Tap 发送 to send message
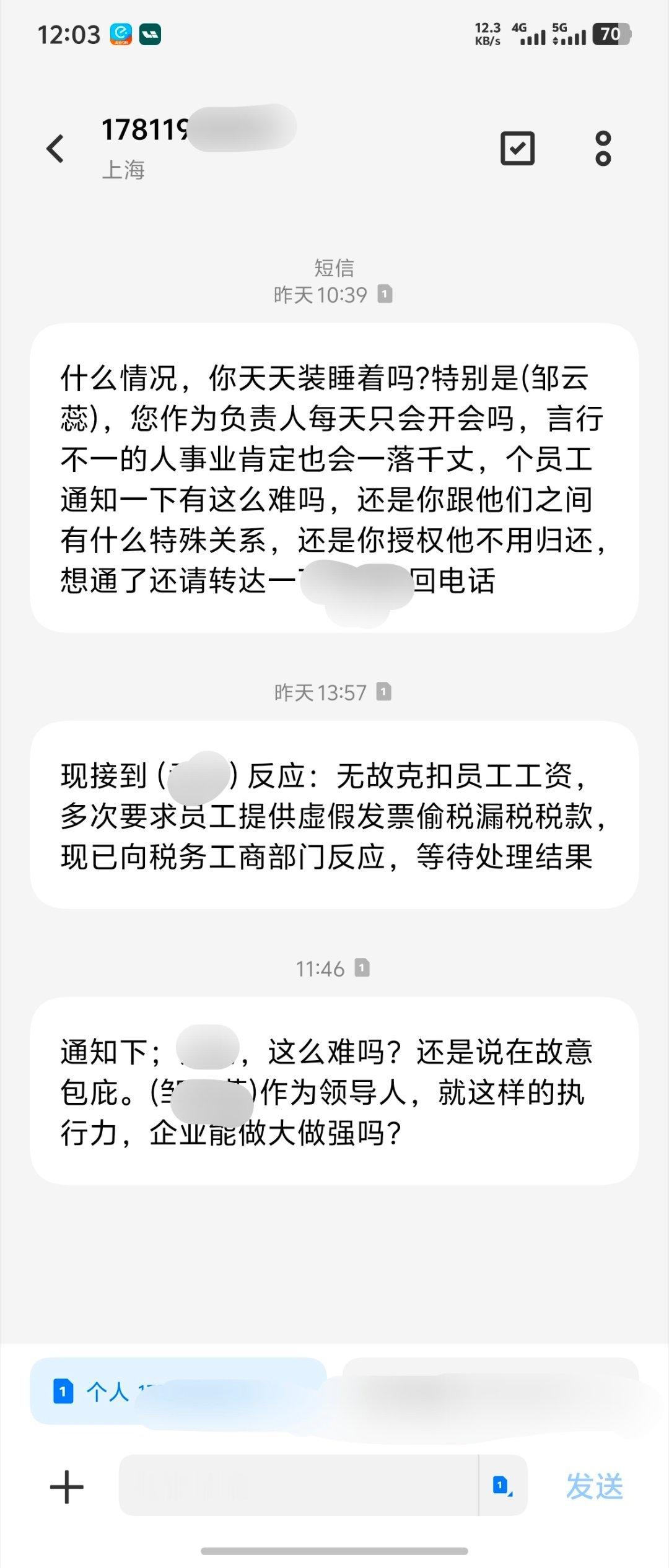This screenshot has width=669, height=1568. tap(594, 1486)
